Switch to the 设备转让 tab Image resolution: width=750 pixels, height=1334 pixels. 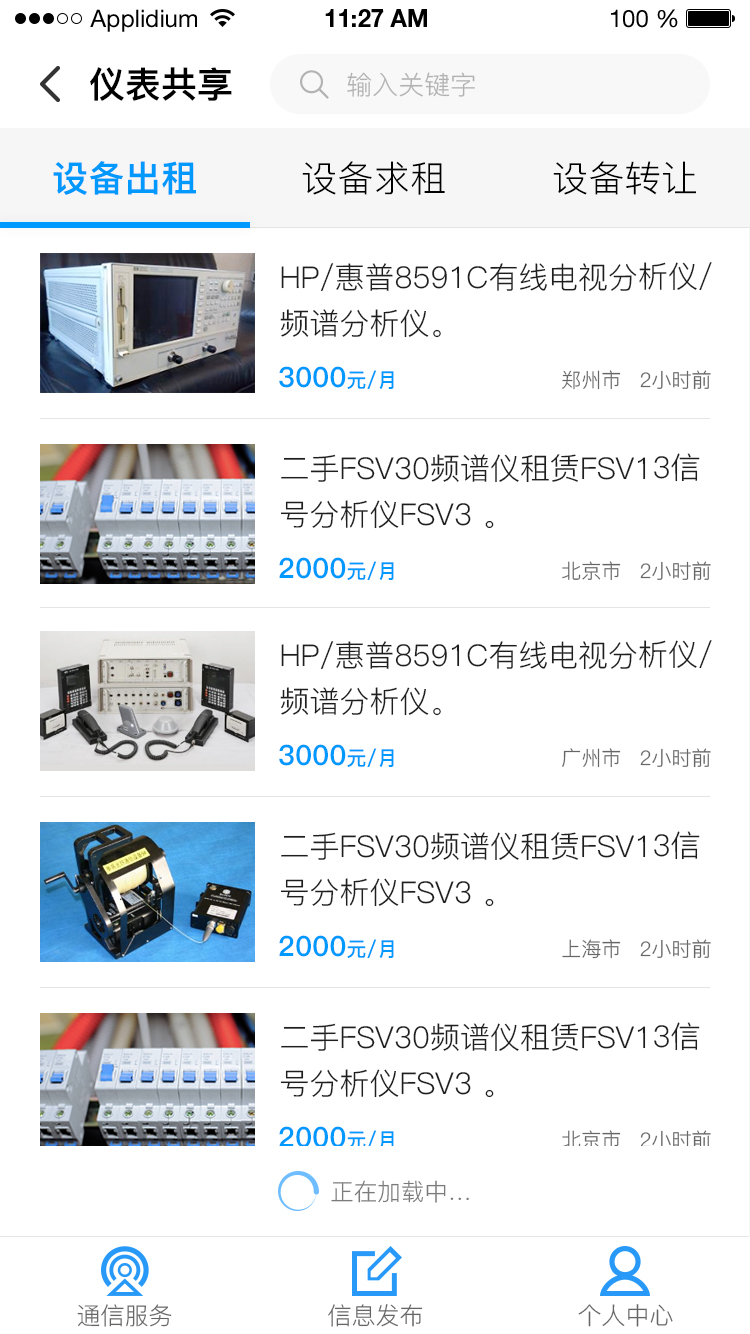pos(624,179)
